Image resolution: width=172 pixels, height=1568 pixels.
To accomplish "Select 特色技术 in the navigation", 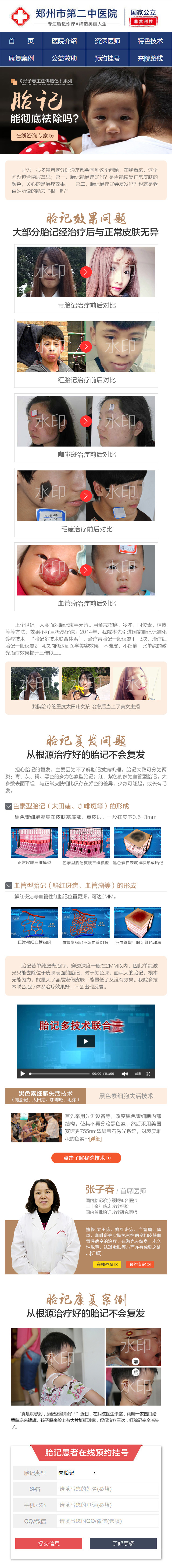I will pos(150,41).
